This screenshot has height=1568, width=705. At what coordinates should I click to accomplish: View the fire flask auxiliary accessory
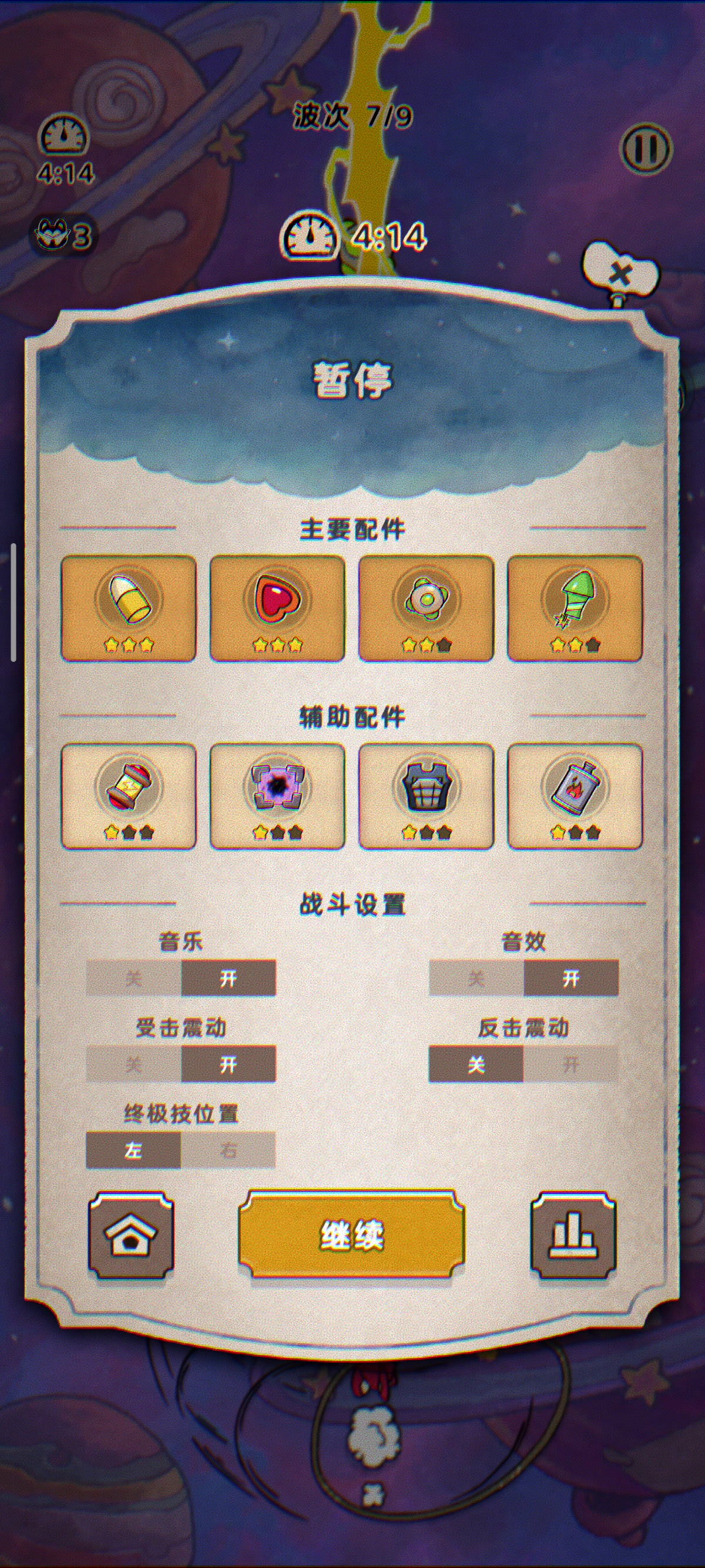click(575, 796)
